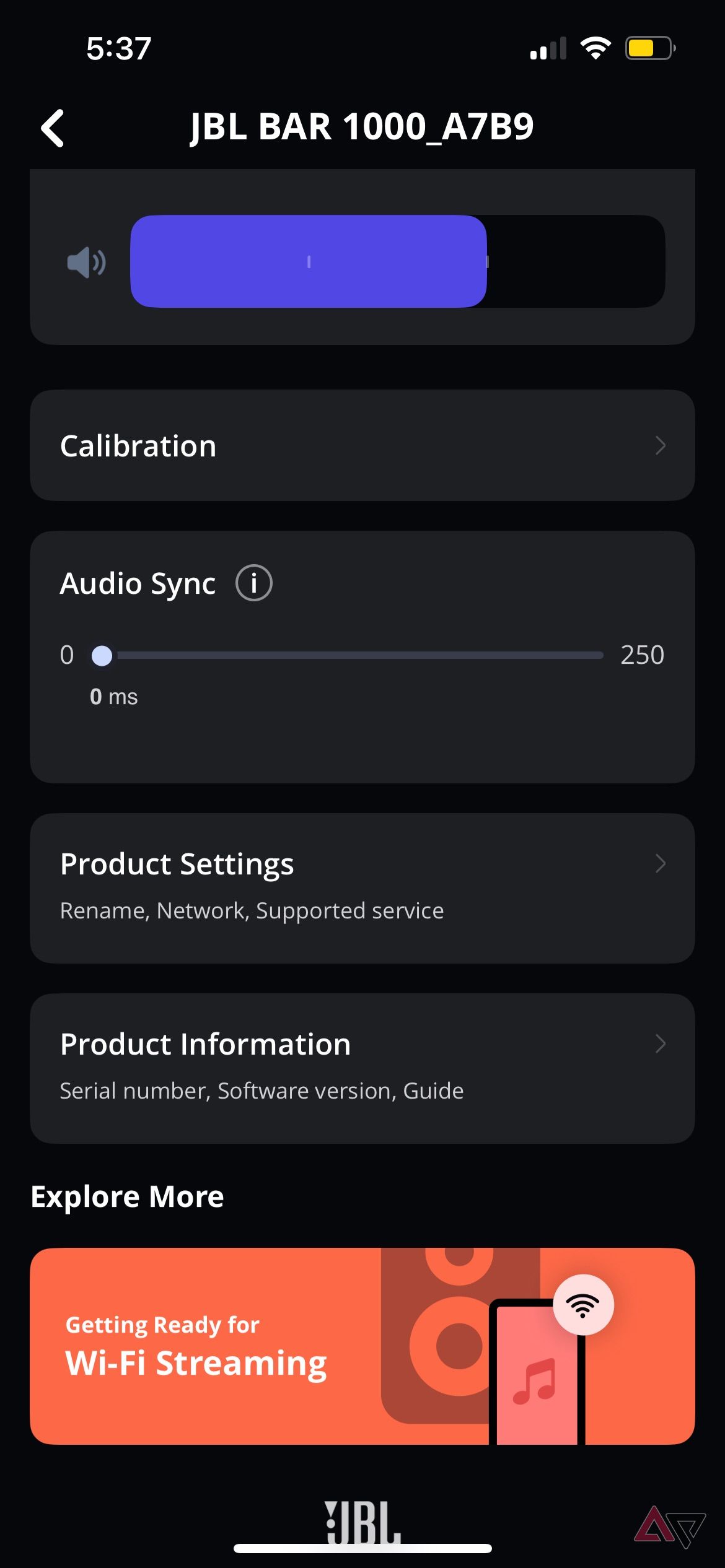Screen dimensions: 725x1568
Task: Open Product Information
Action: [x=362, y=1068]
